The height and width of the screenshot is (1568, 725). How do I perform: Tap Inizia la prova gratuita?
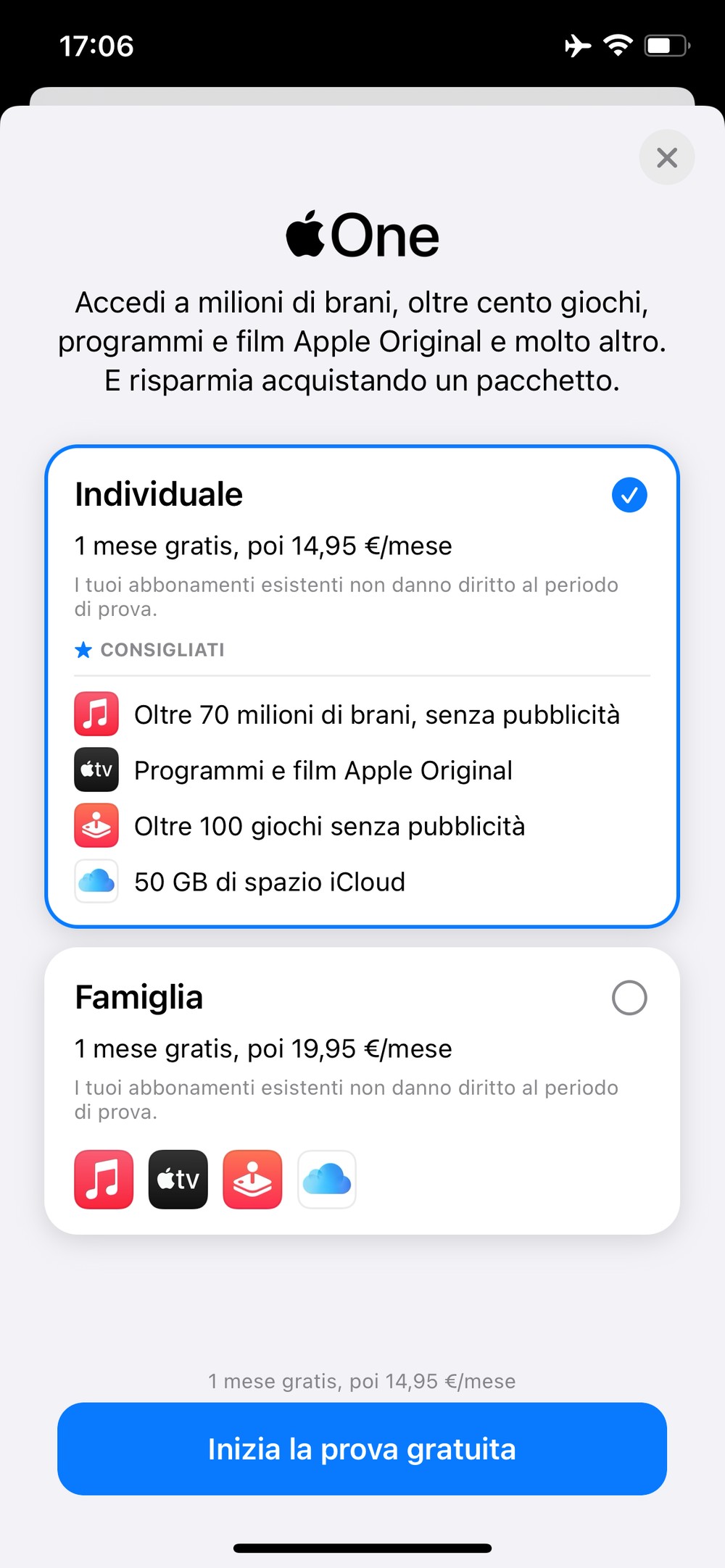coord(362,1449)
